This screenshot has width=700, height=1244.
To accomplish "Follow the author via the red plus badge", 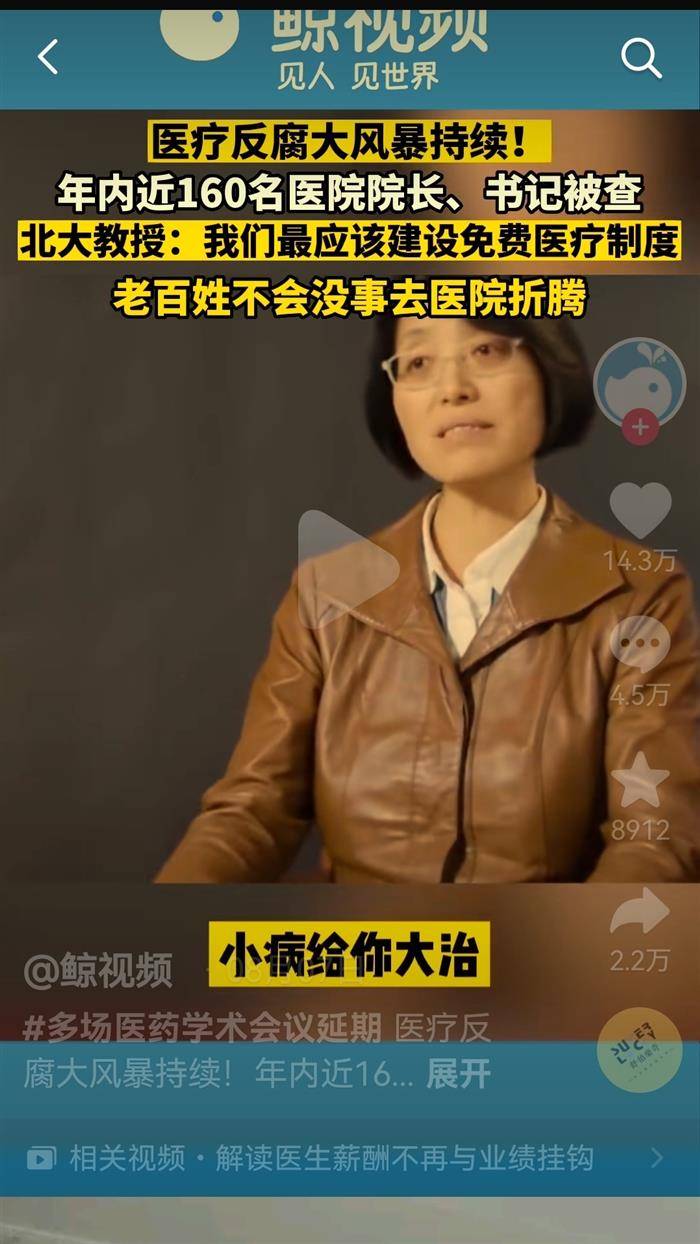I will pyautogui.click(x=640, y=429).
